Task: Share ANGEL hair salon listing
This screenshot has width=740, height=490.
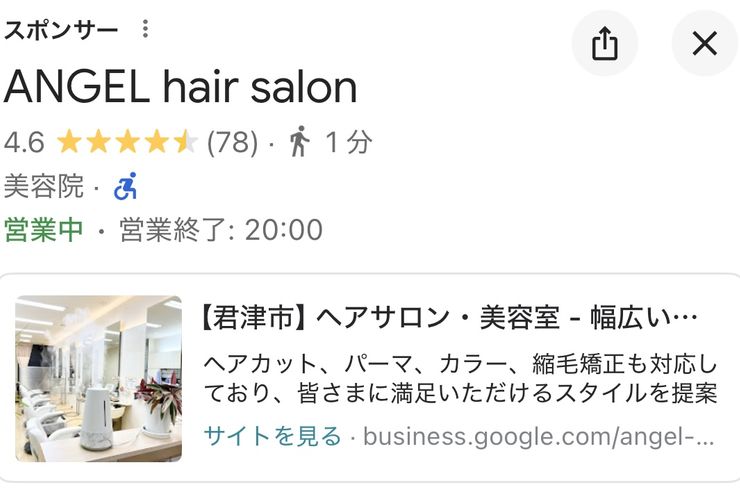Action: tap(605, 43)
